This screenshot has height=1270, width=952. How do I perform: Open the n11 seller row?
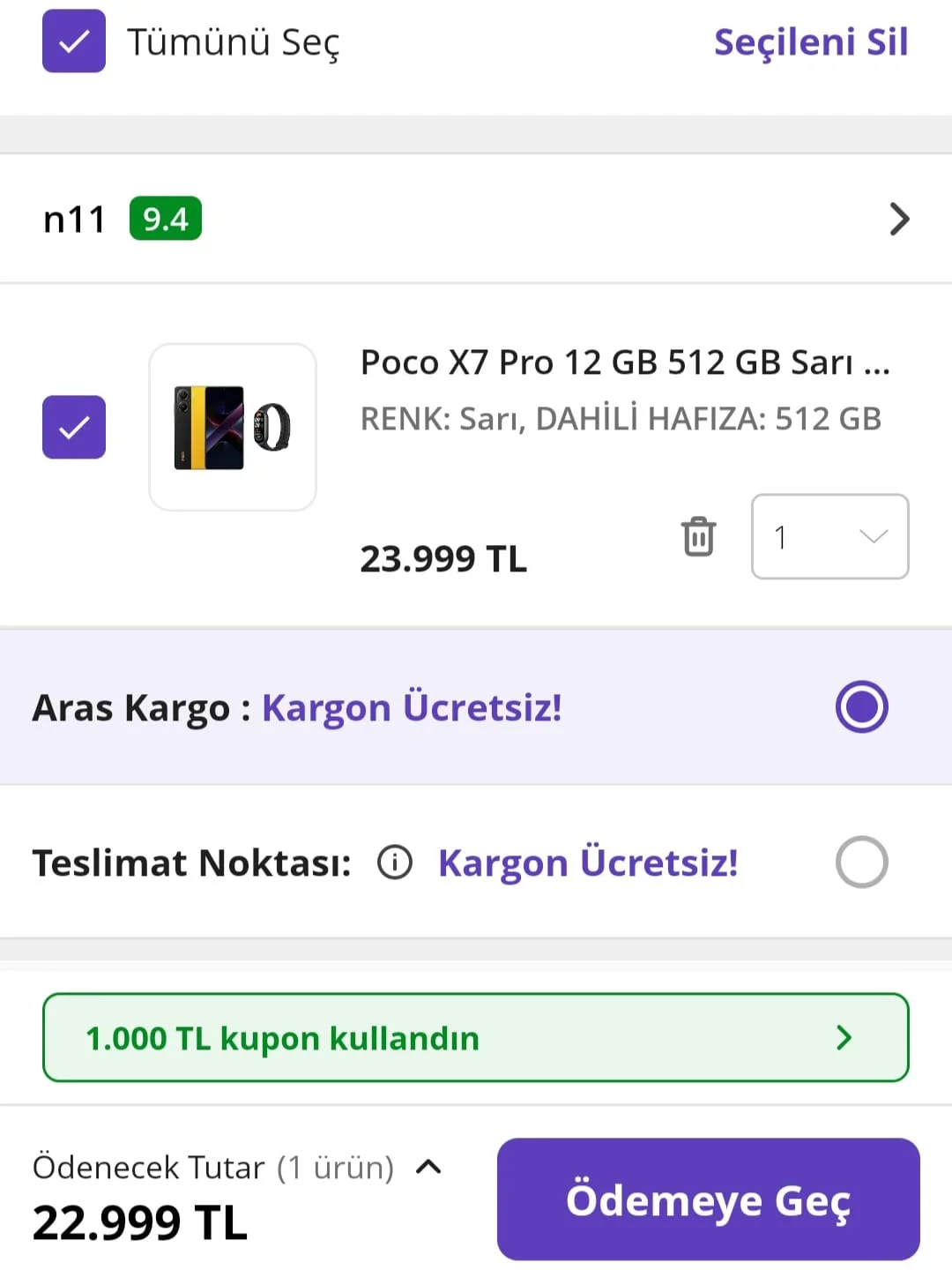pos(897,219)
